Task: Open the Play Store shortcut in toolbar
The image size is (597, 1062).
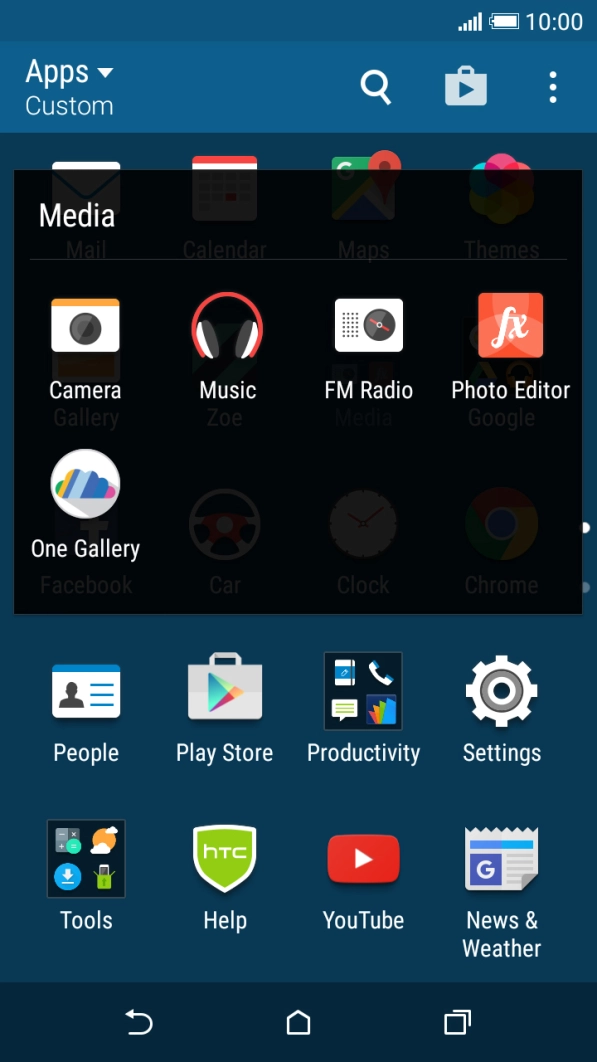Action: point(466,87)
